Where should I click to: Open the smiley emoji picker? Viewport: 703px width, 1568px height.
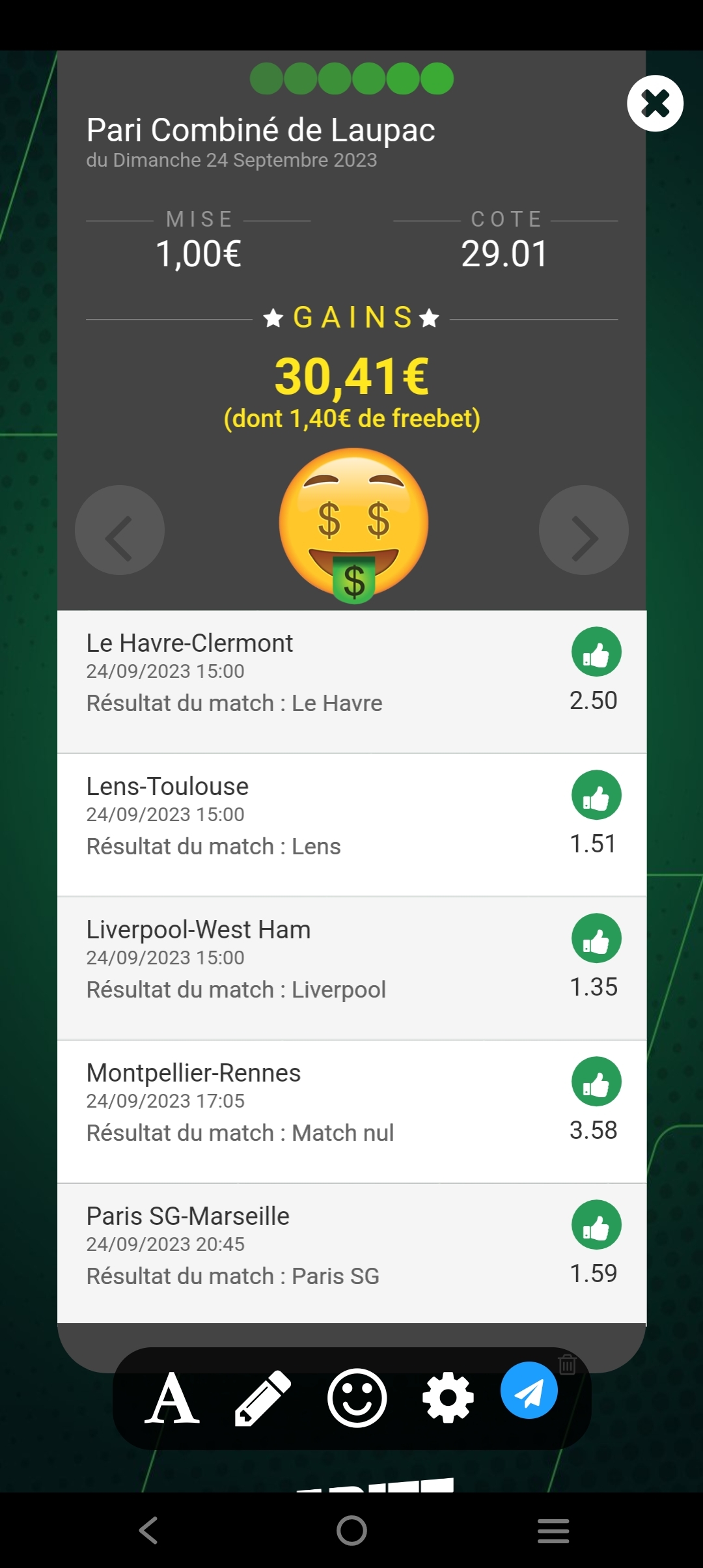click(357, 1399)
